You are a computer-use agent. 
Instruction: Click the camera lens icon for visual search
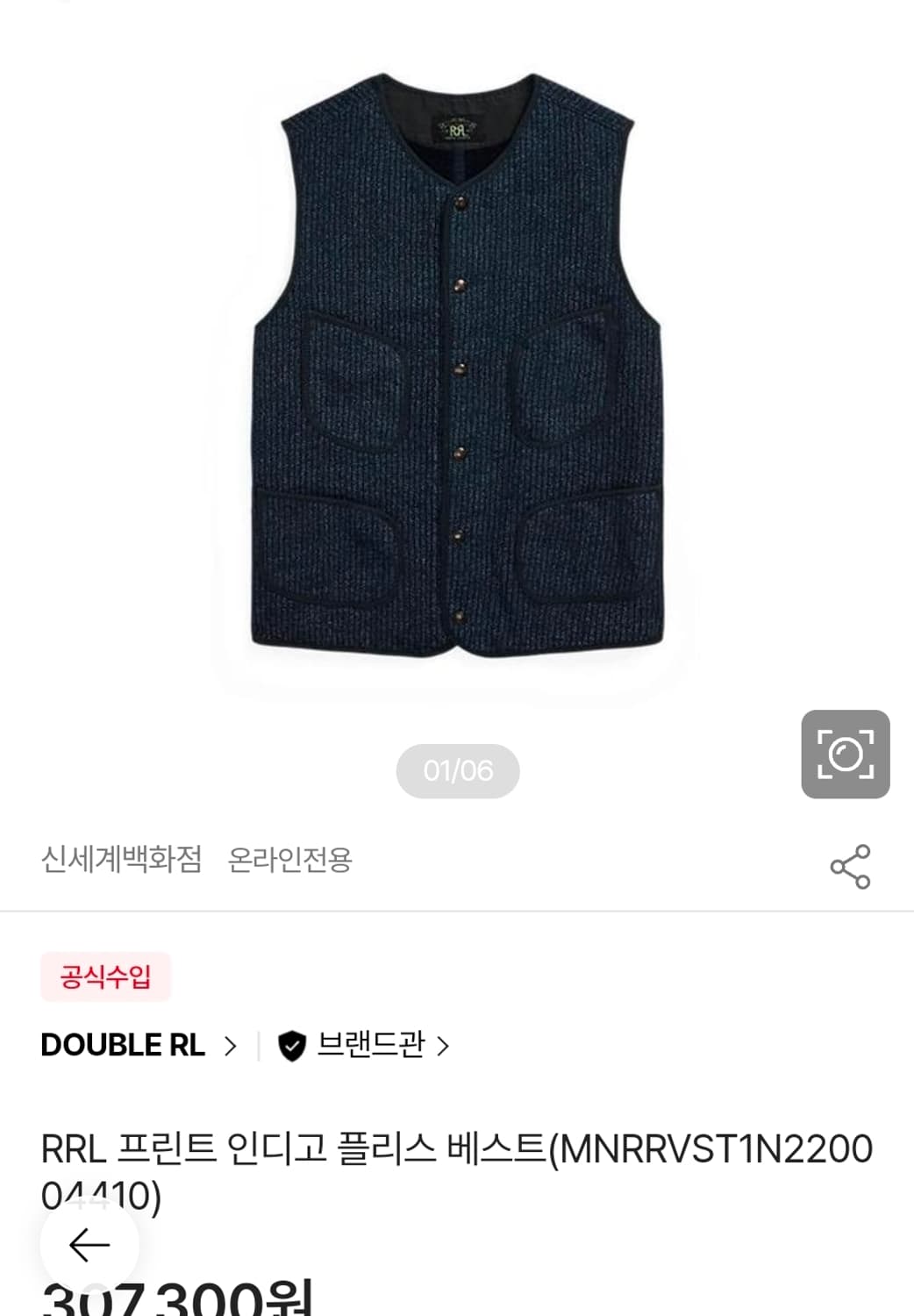coord(847,755)
